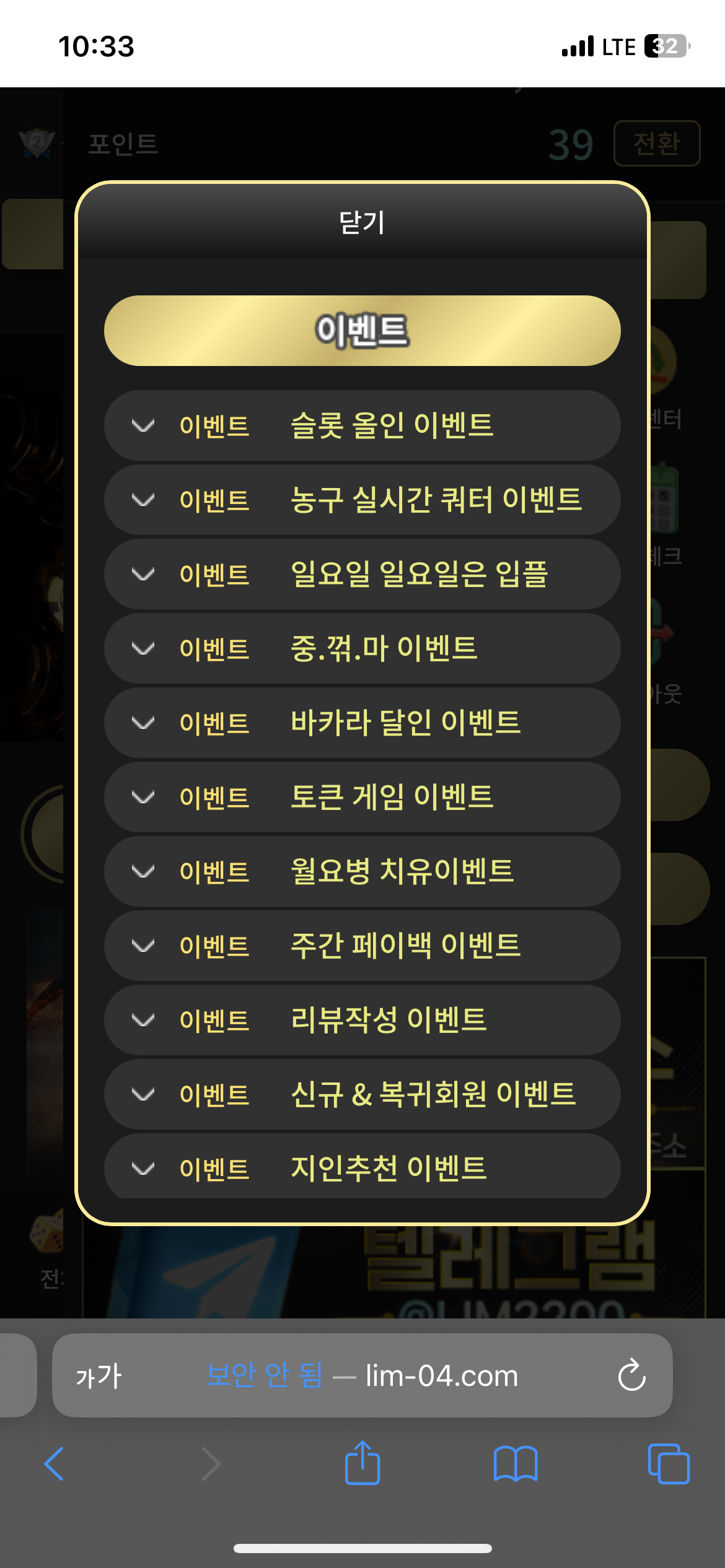Open the 일요일 일요일은 입플 event
725x1568 pixels.
[x=362, y=574]
